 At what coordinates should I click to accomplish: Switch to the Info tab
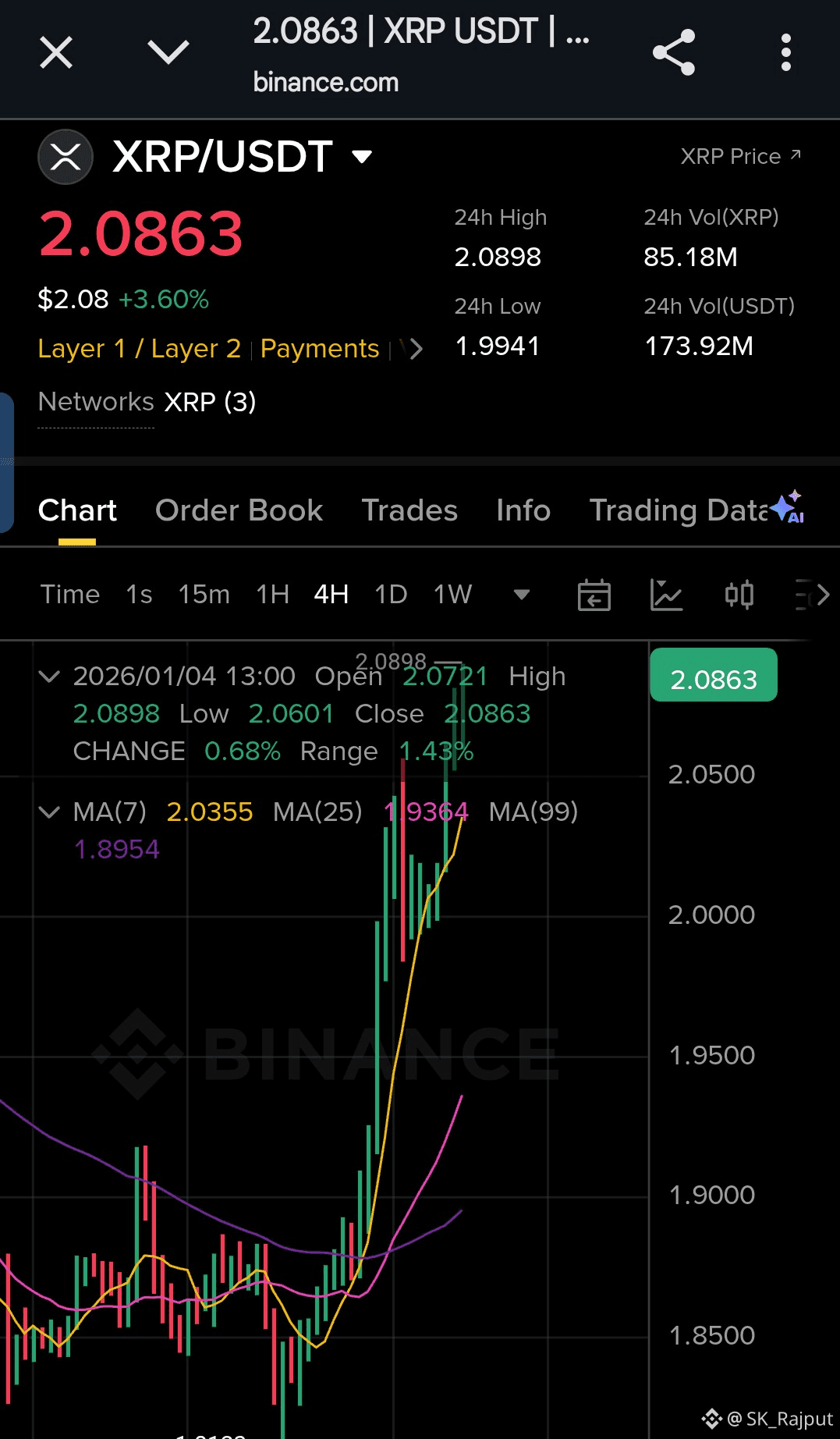tap(523, 510)
